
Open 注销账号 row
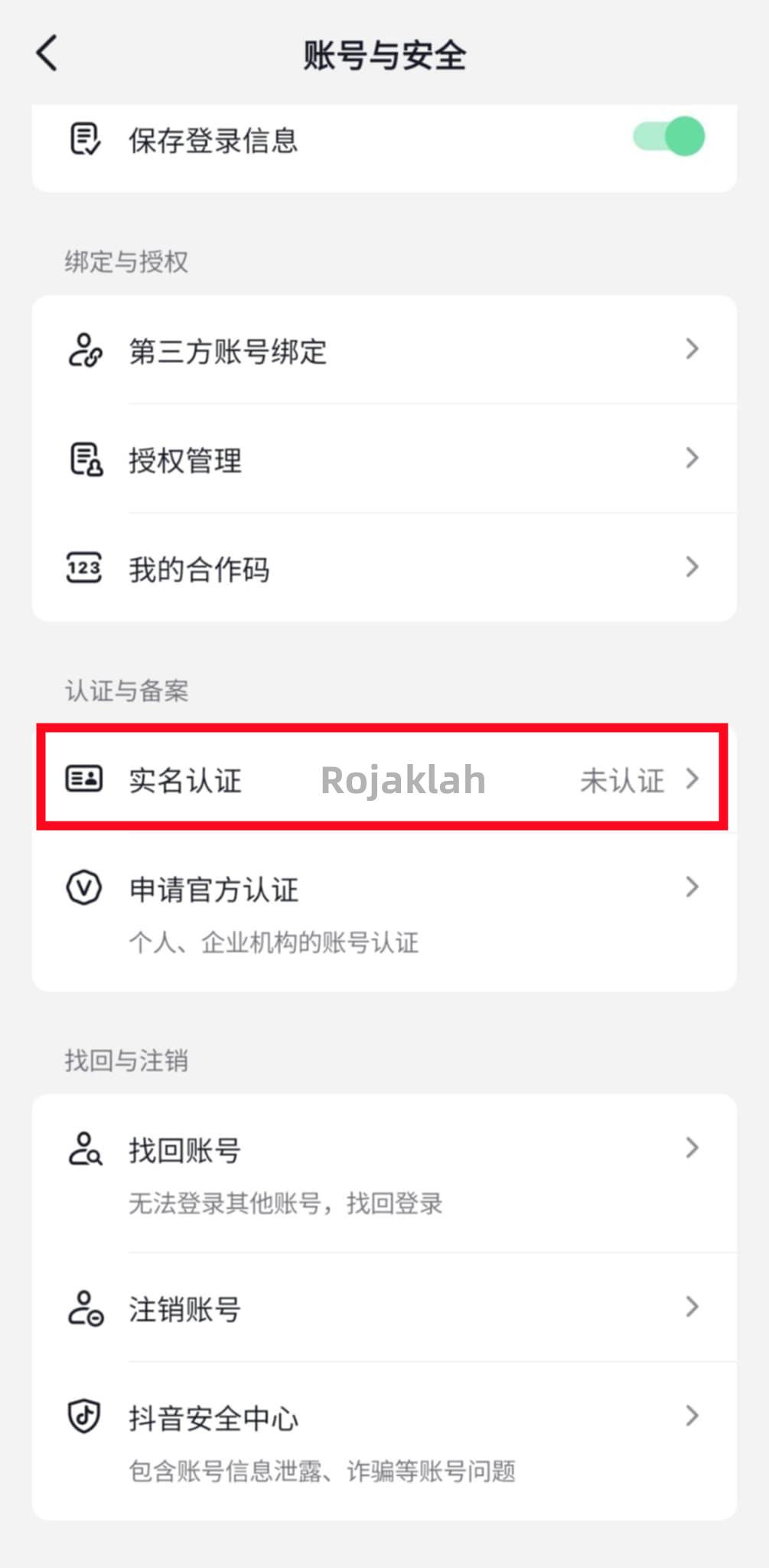(383, 1308)
